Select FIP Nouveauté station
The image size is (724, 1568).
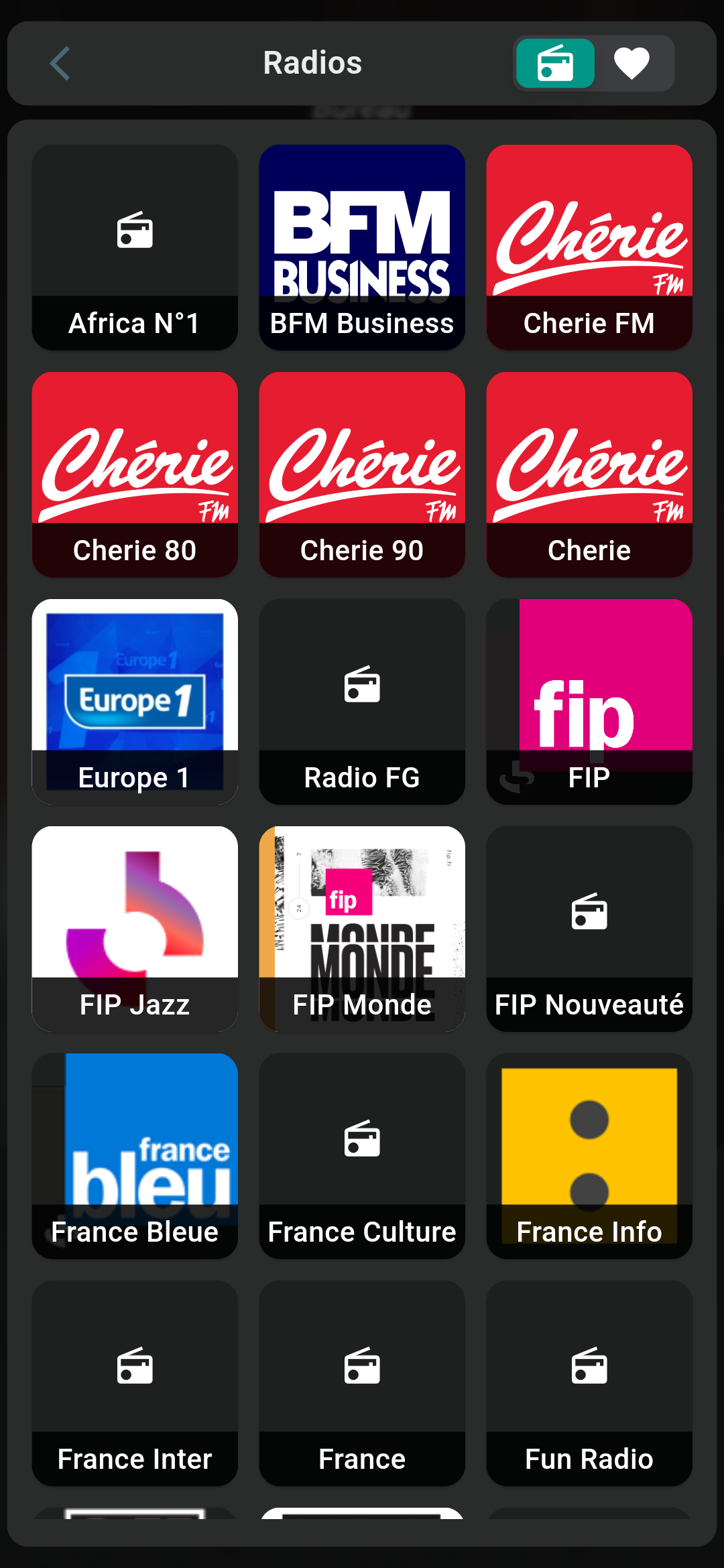tap(589, 929)
